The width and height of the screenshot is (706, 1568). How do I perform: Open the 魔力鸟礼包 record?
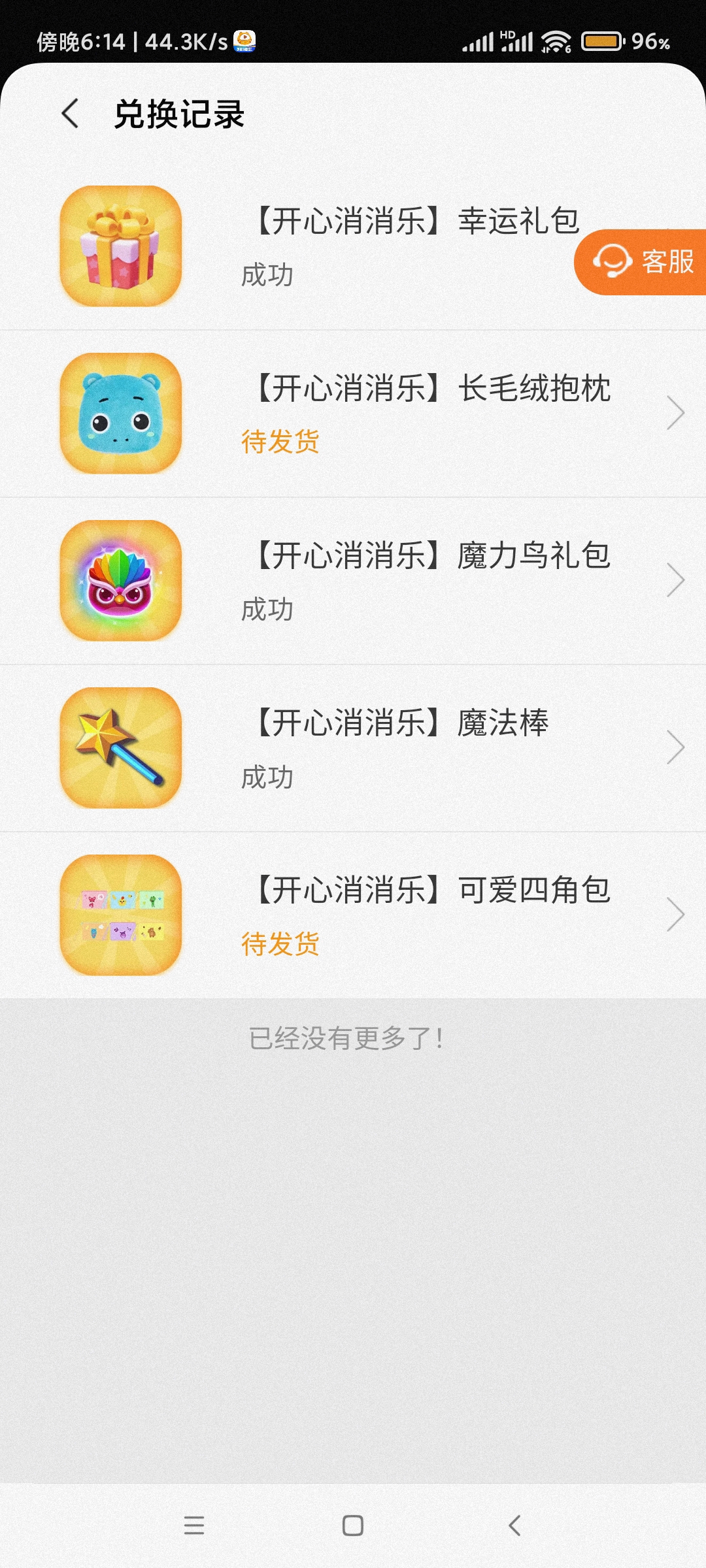point(353,581)
